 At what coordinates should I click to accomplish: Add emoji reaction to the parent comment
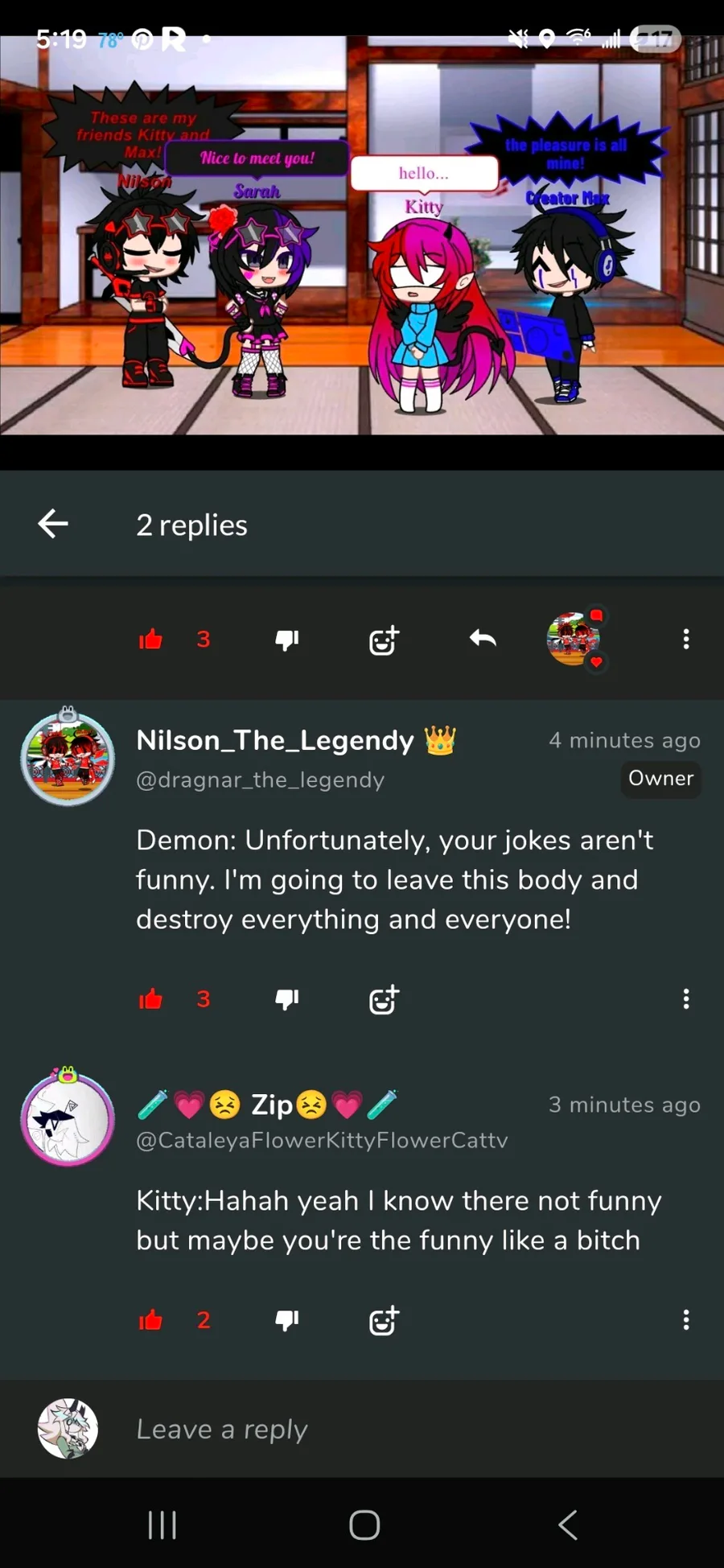384,640
